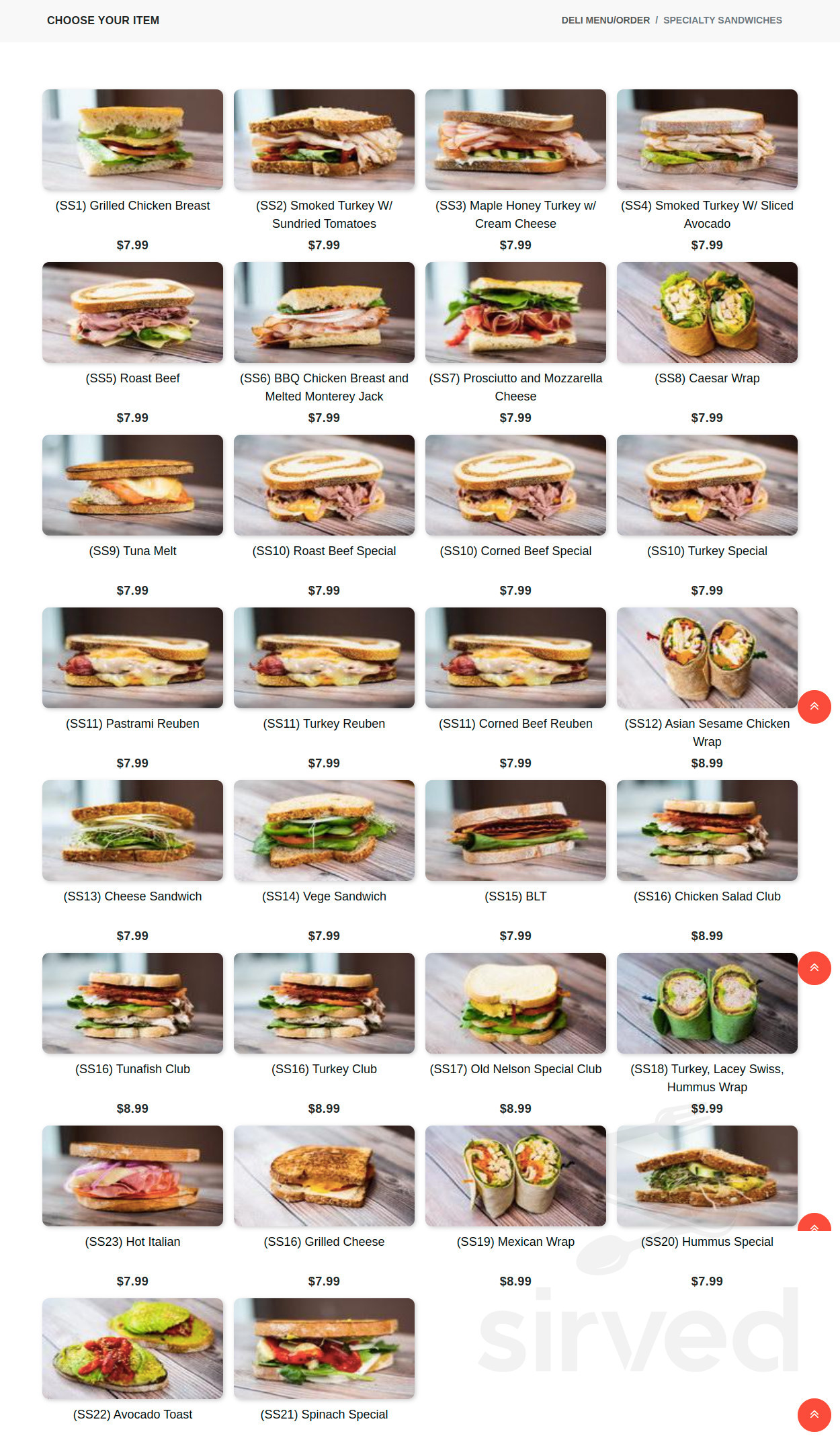Open the (SS1) Grilled Chicken Breast item

(132, 139)
